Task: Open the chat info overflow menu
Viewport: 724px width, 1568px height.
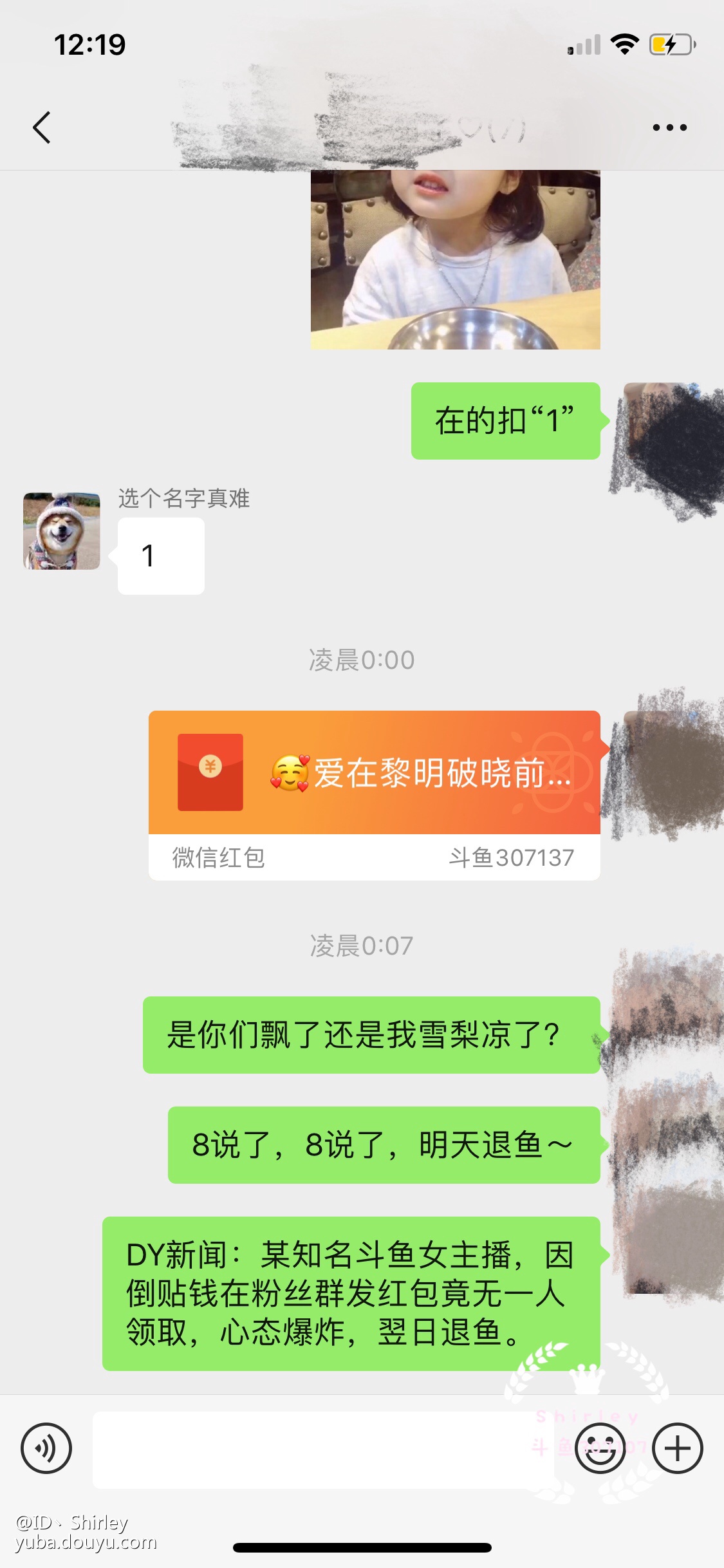Action: [669, 127]
